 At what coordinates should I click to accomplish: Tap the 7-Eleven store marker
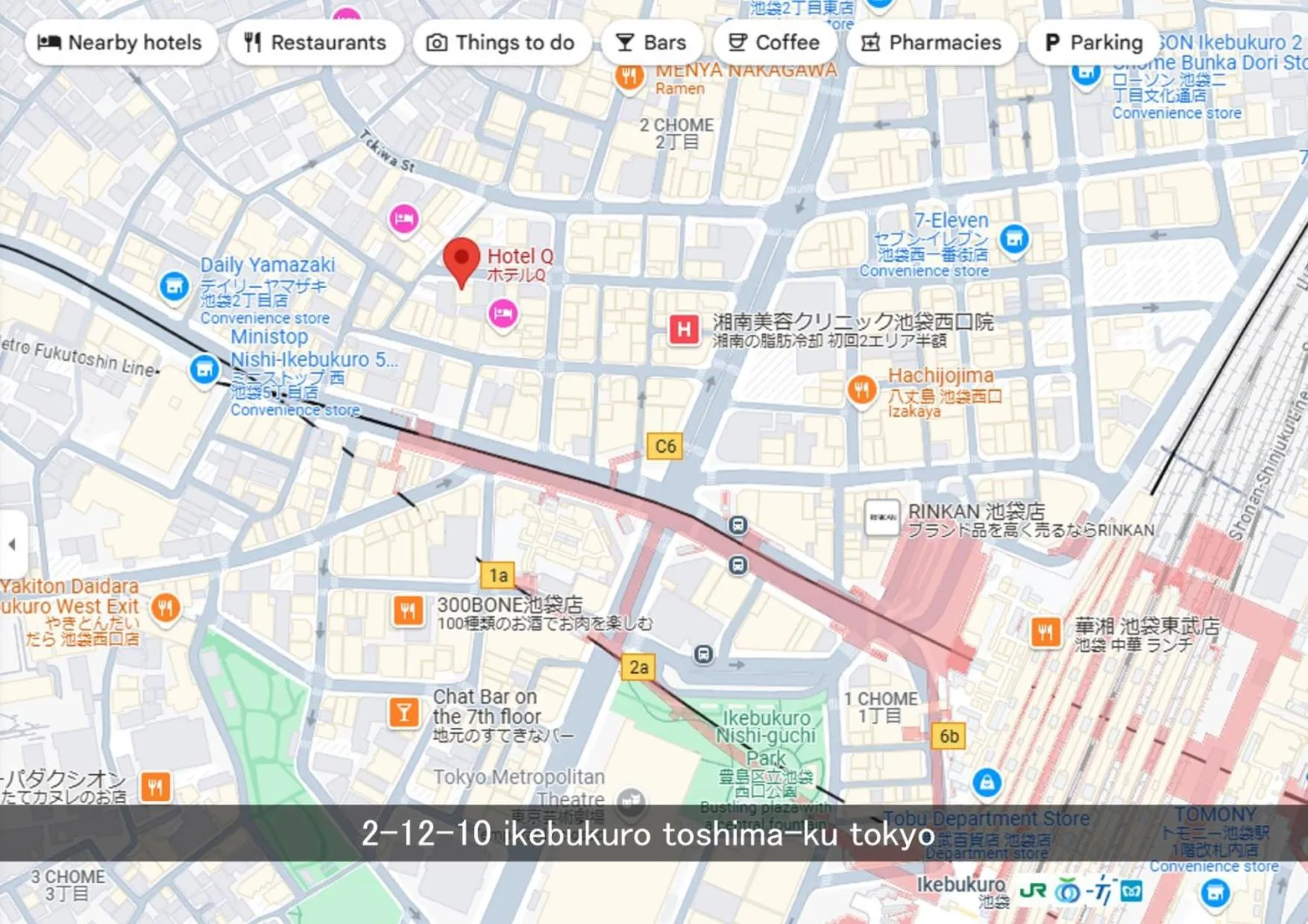pos(1014,239)
